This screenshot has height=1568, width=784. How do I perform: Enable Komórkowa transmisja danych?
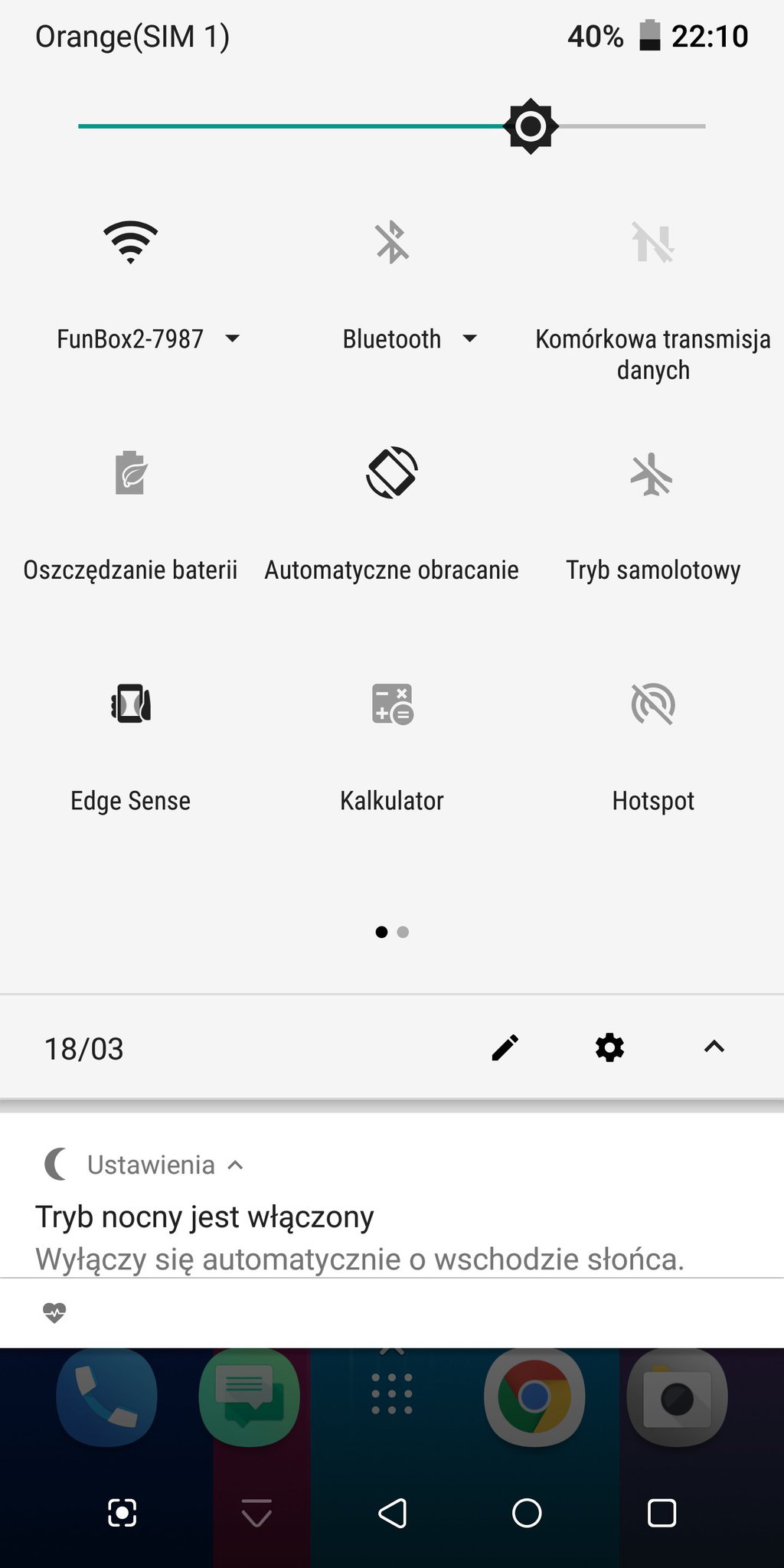pyautogui.click(x=652, y=243)
